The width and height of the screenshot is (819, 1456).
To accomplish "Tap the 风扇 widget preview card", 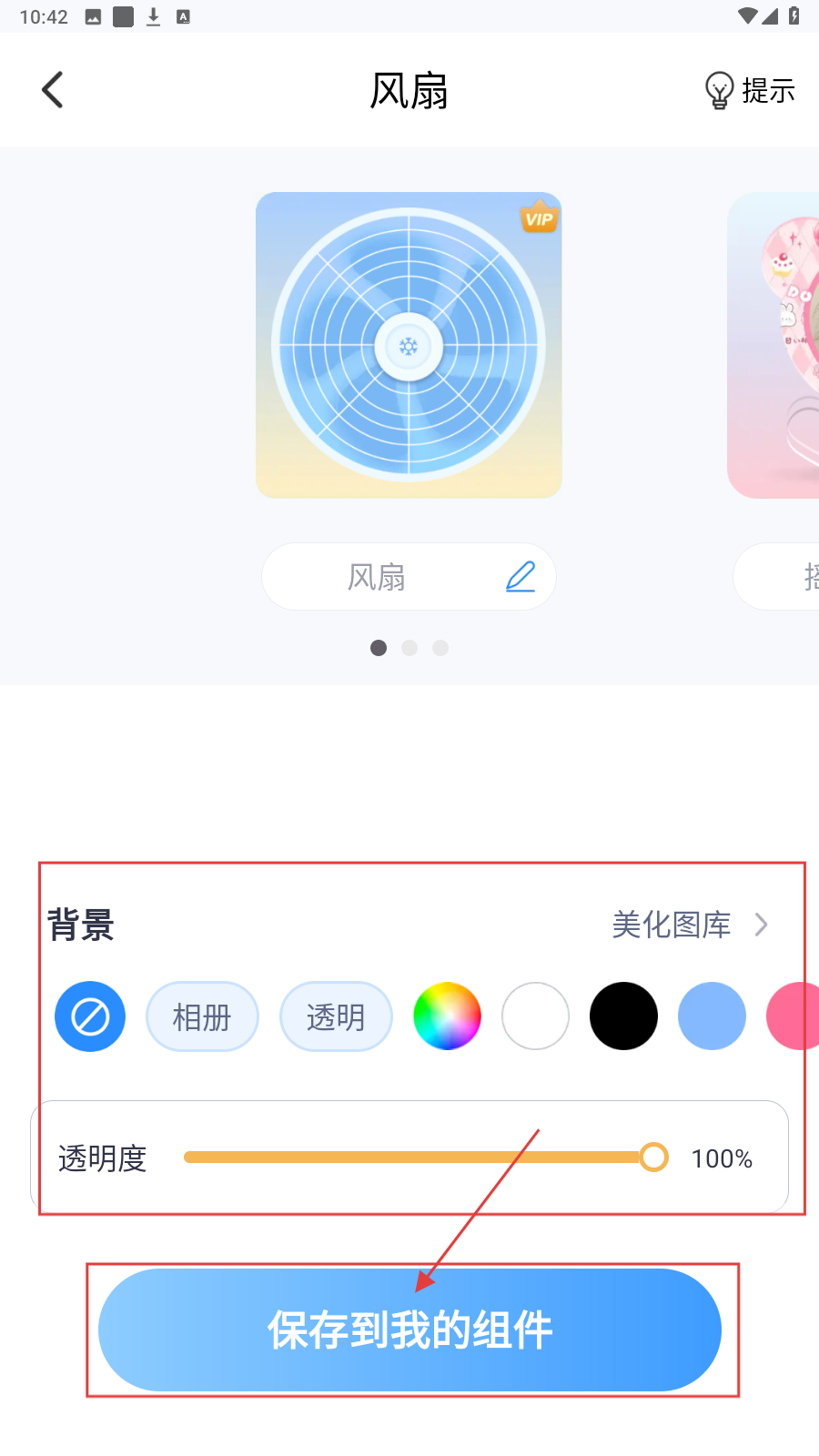I will point(409,345).
